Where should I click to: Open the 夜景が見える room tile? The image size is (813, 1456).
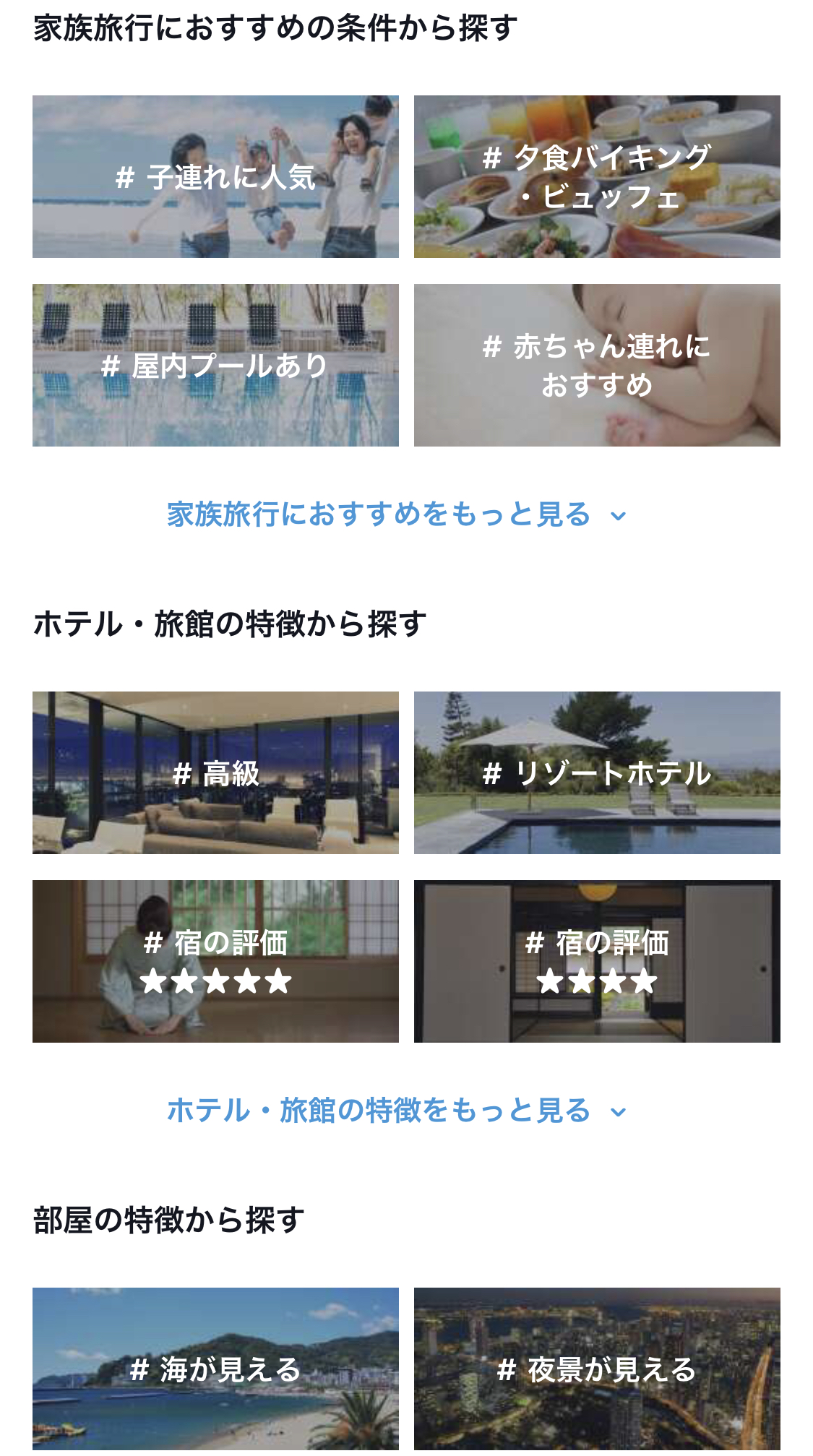(x=597, y=1369)
